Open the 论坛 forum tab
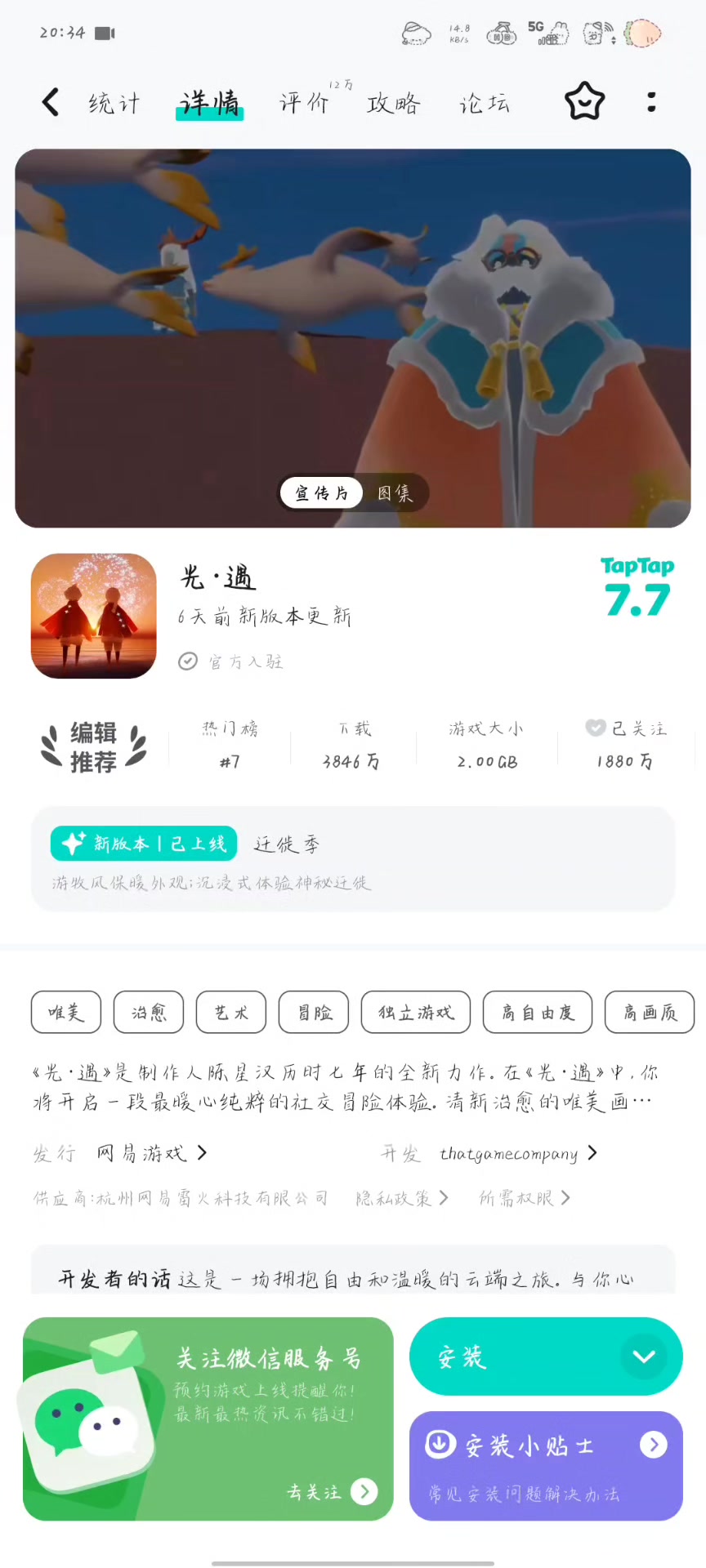706x1568 pixels. (x=484, y=103)
